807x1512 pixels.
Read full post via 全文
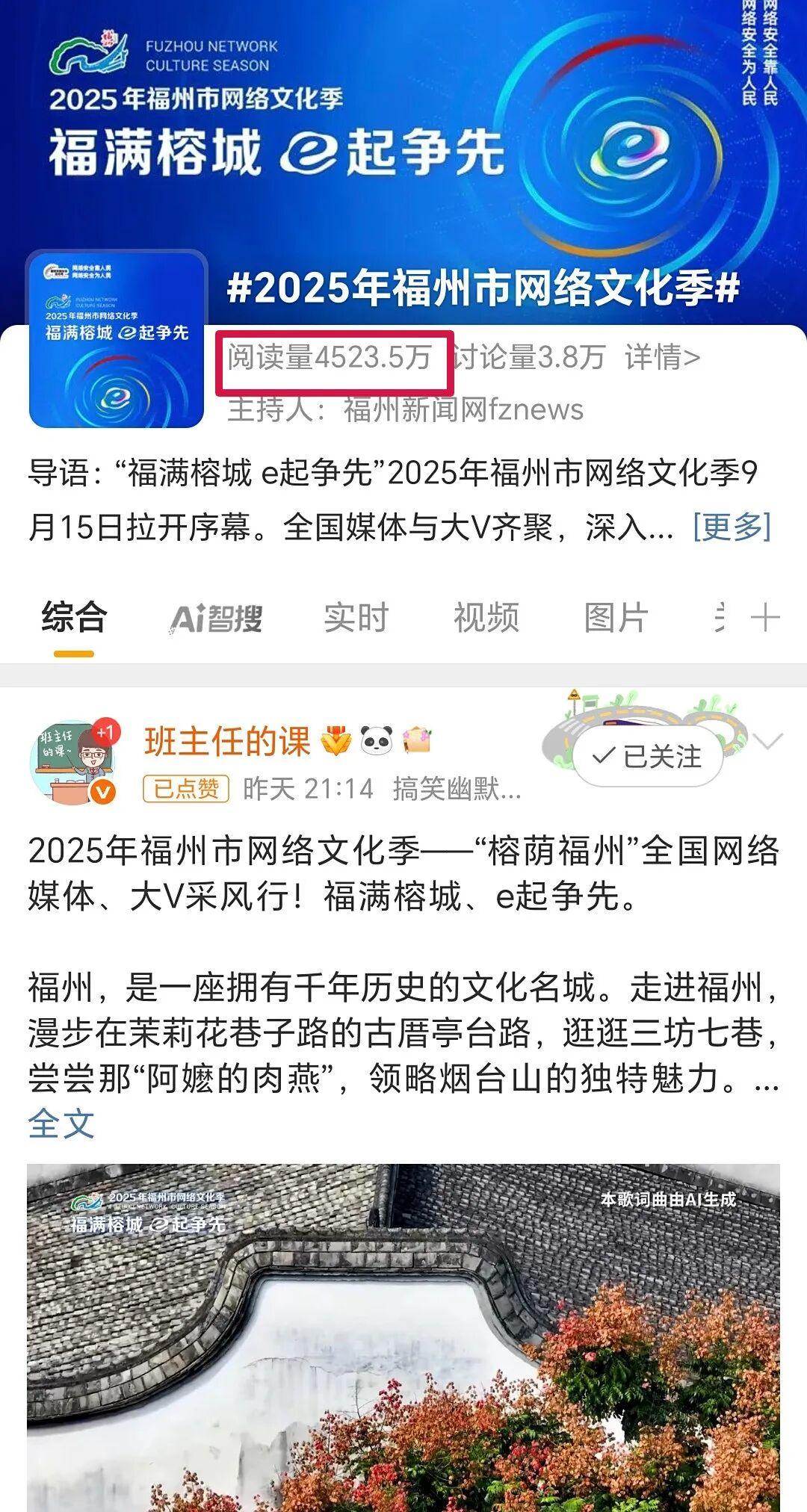[61, 1124]
